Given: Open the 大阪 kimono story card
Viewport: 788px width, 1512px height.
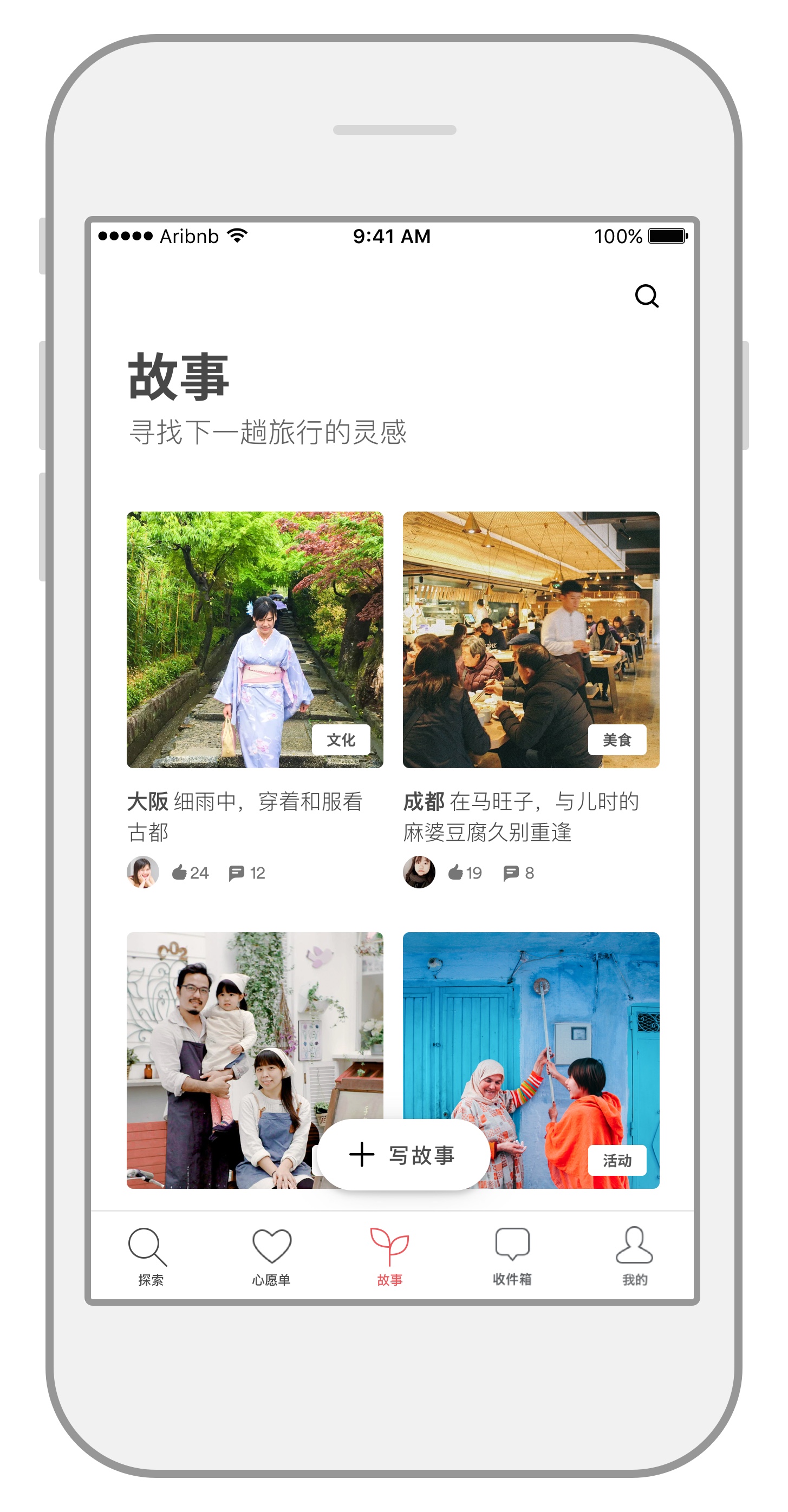Looking at the screenshot, I should point(255,639).
